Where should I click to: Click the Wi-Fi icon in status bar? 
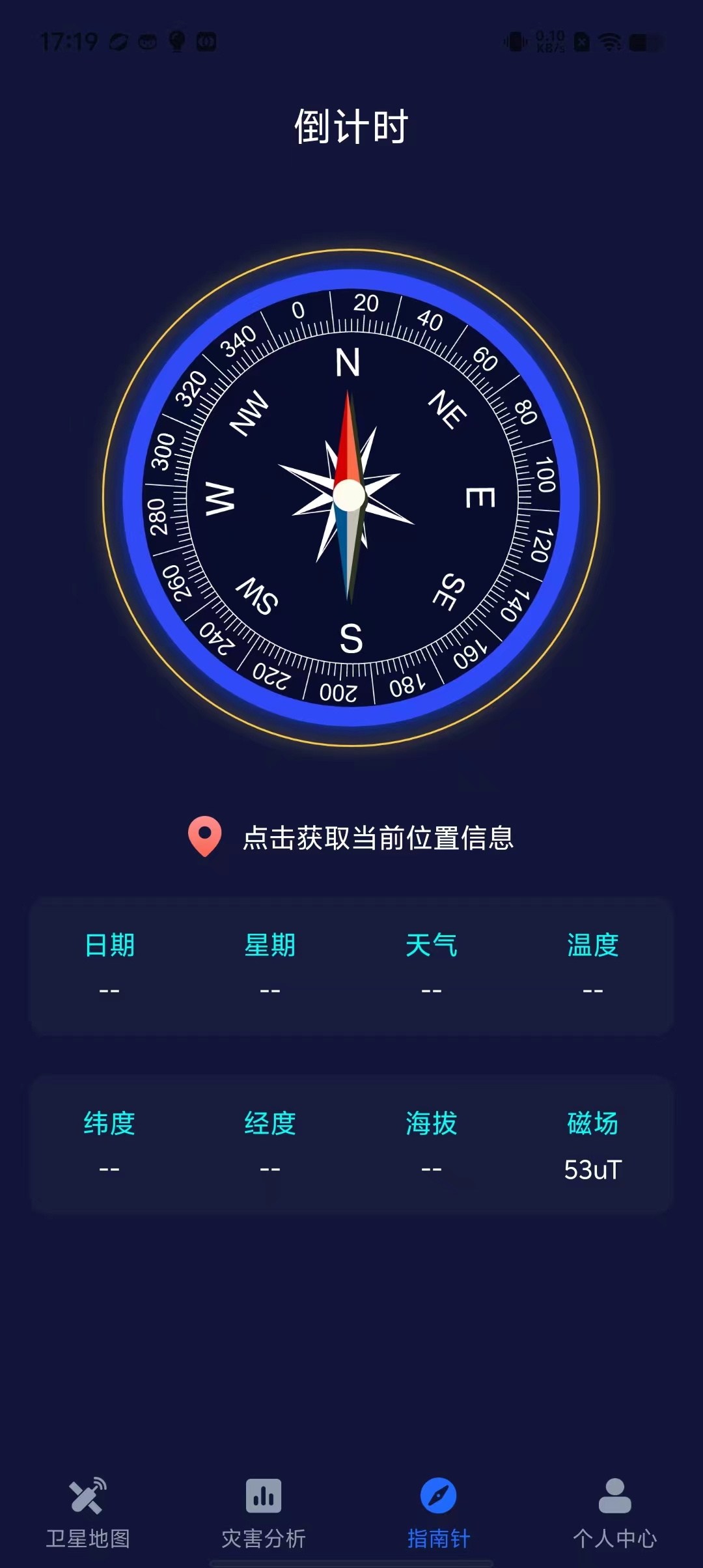tap(611, 40)
